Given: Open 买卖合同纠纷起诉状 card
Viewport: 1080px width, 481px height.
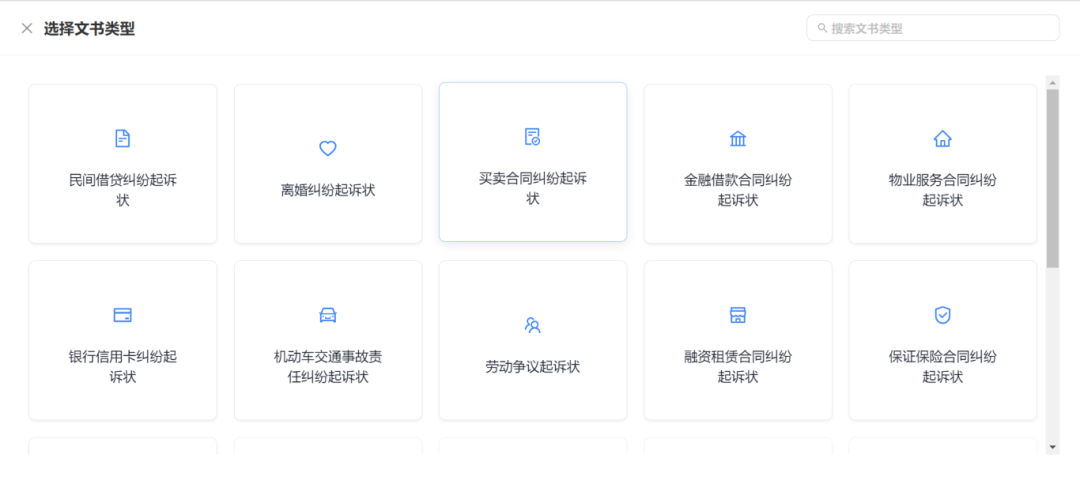Looking at the screenshot, I should 533,162.
